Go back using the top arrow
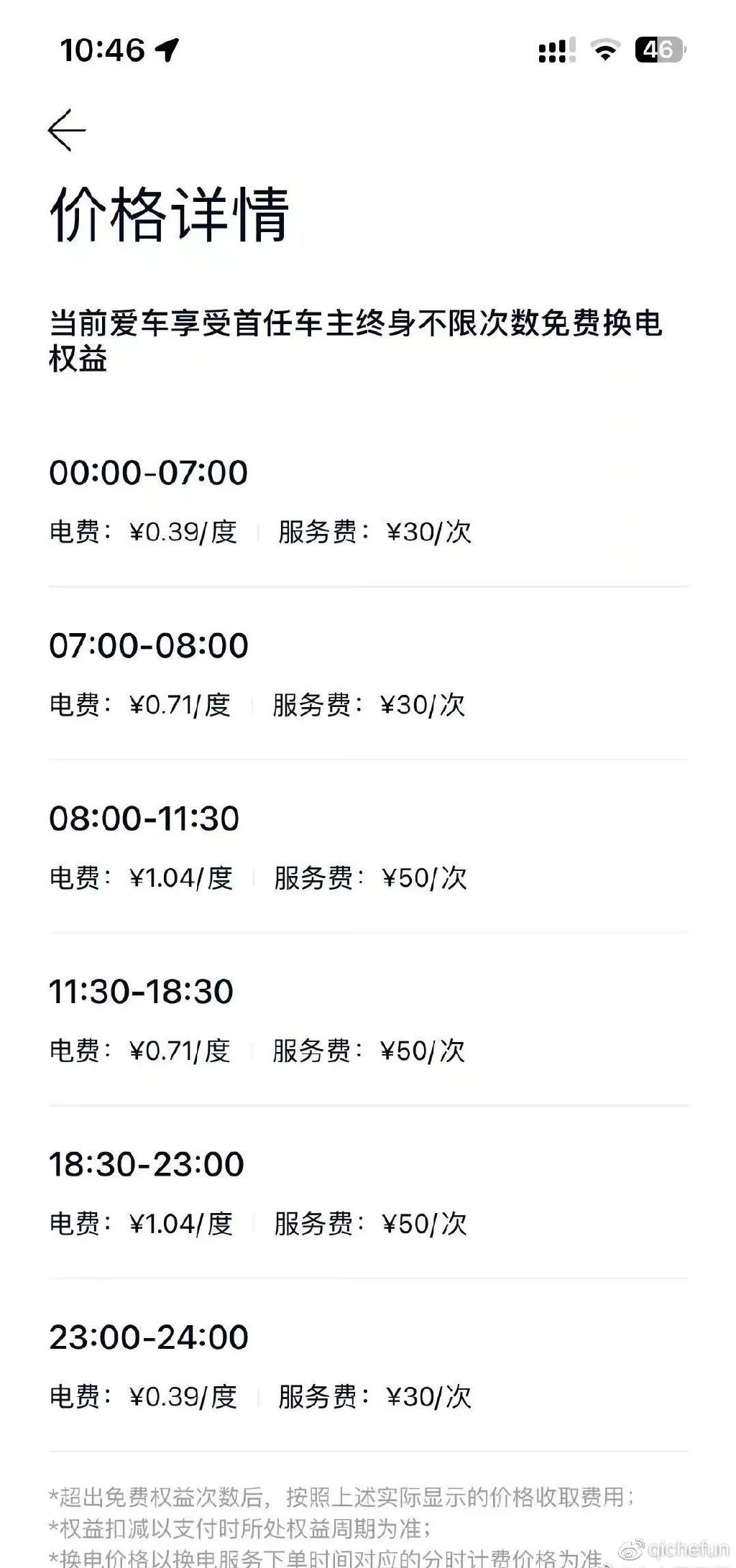The height and width of the screenshot is (1568, 736). 67,130
